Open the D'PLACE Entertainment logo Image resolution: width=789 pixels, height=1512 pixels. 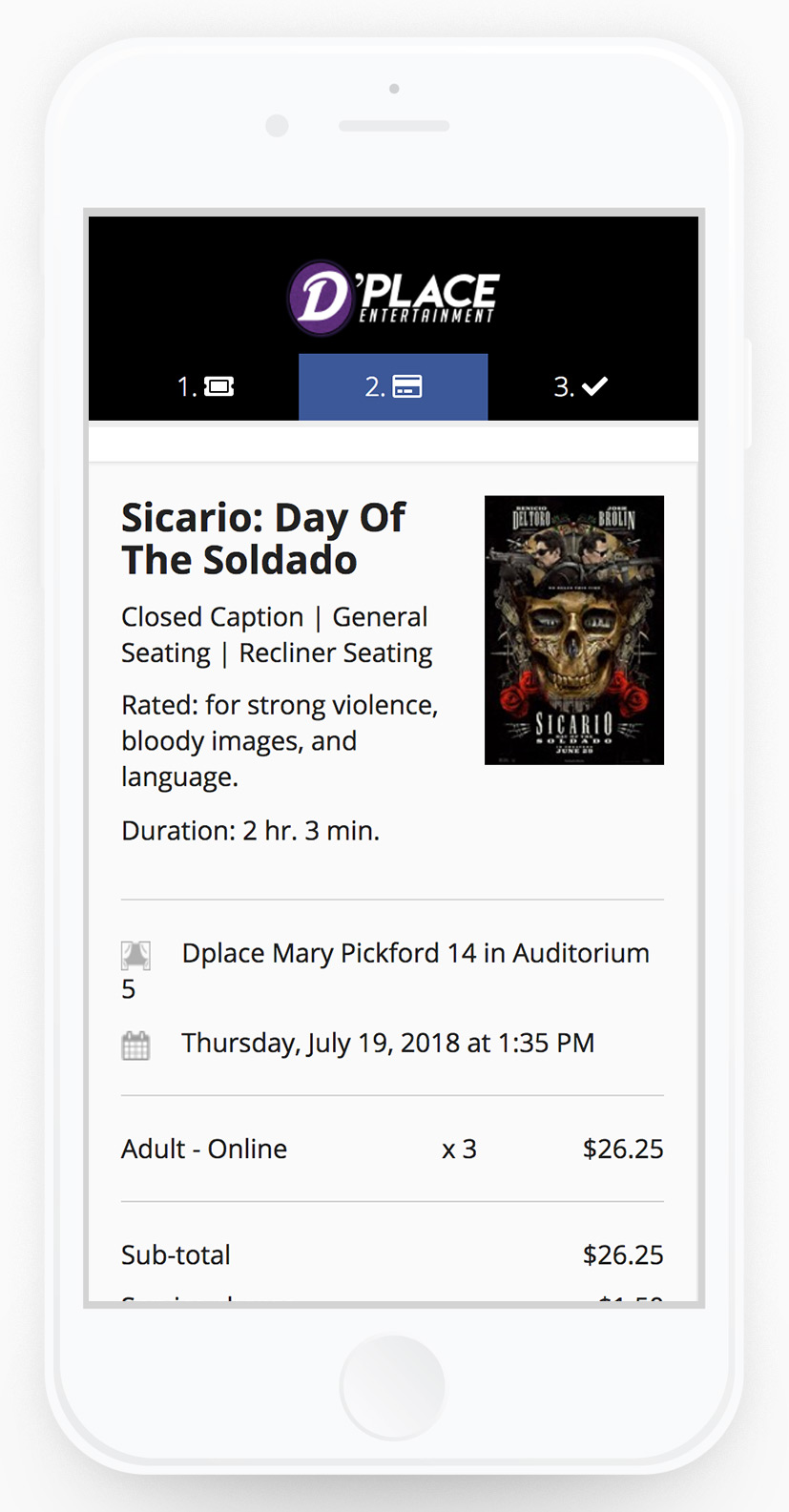pos(393,296)
